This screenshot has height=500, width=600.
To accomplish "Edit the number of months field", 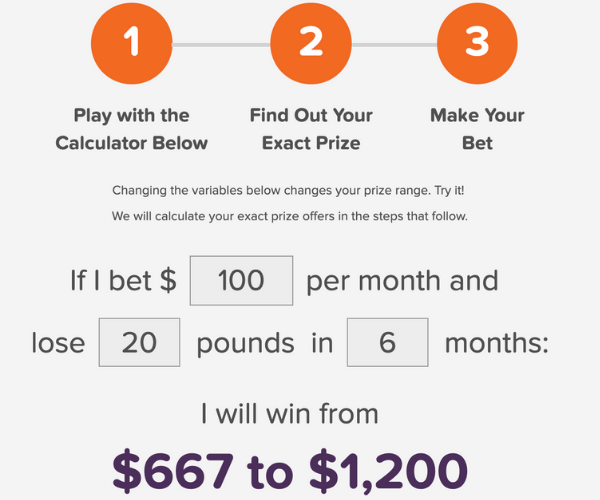I will coord(387,343).
